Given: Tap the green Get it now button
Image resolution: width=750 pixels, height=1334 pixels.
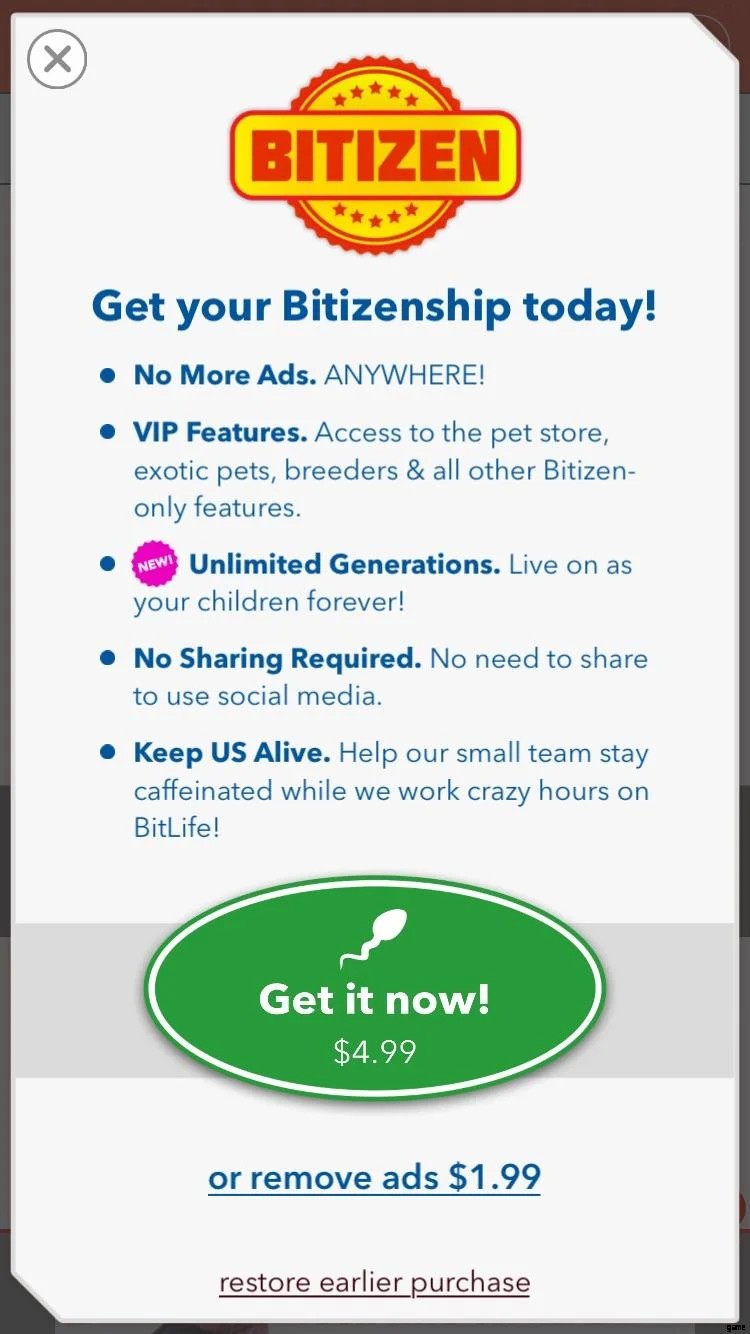Looking at the screenshot, I should point(374,990).
